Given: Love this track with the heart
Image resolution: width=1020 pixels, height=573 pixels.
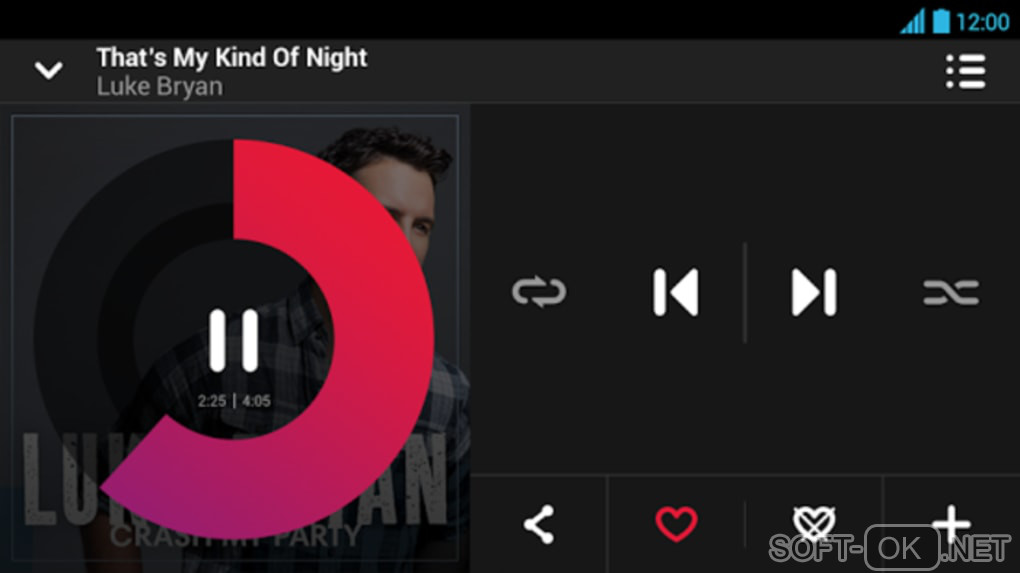Looking at the screenshot, I should 676,524.
